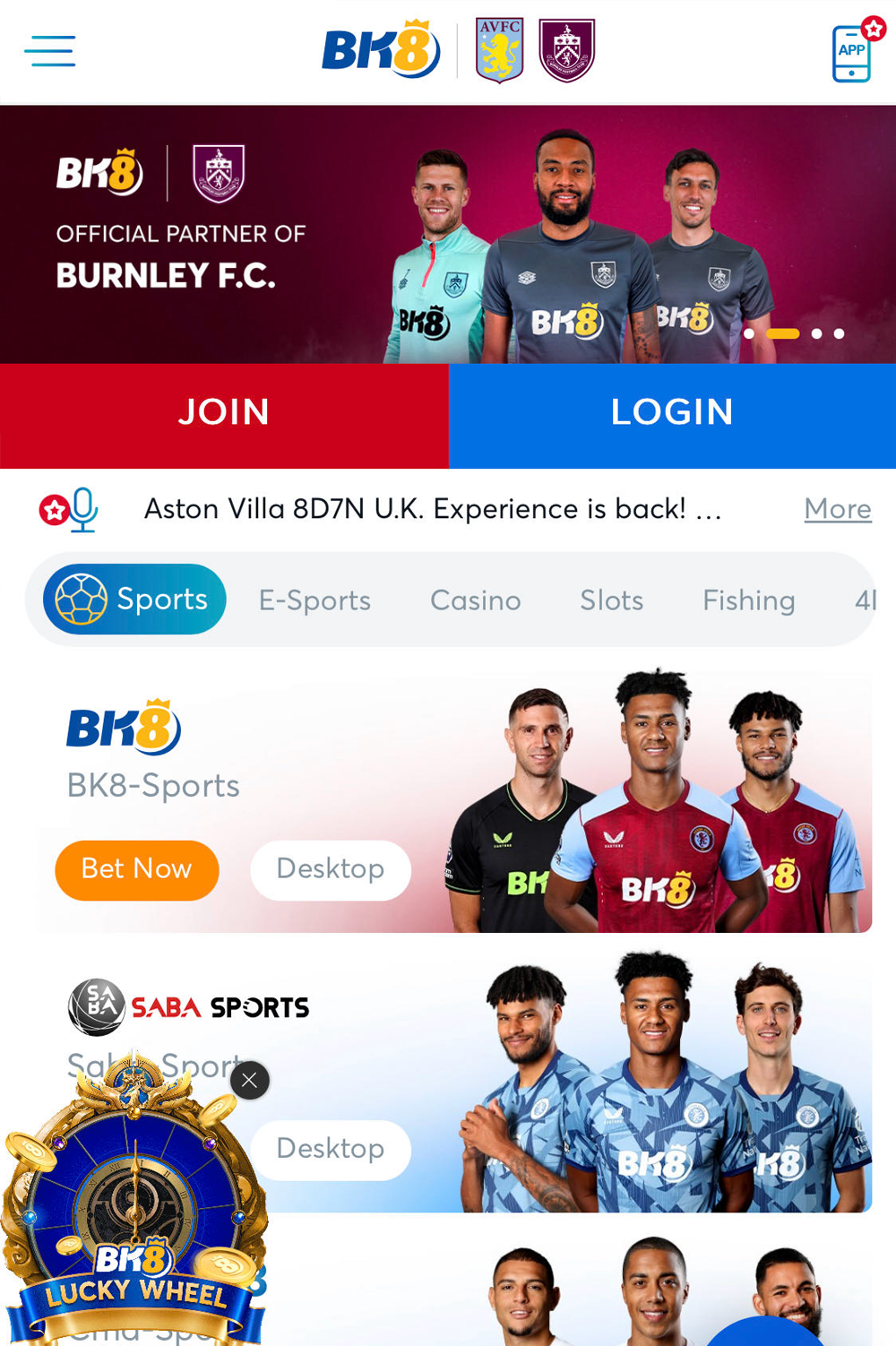Open the APP download icon
This screenshot has height=1346, width=896.
click(852, 53)
